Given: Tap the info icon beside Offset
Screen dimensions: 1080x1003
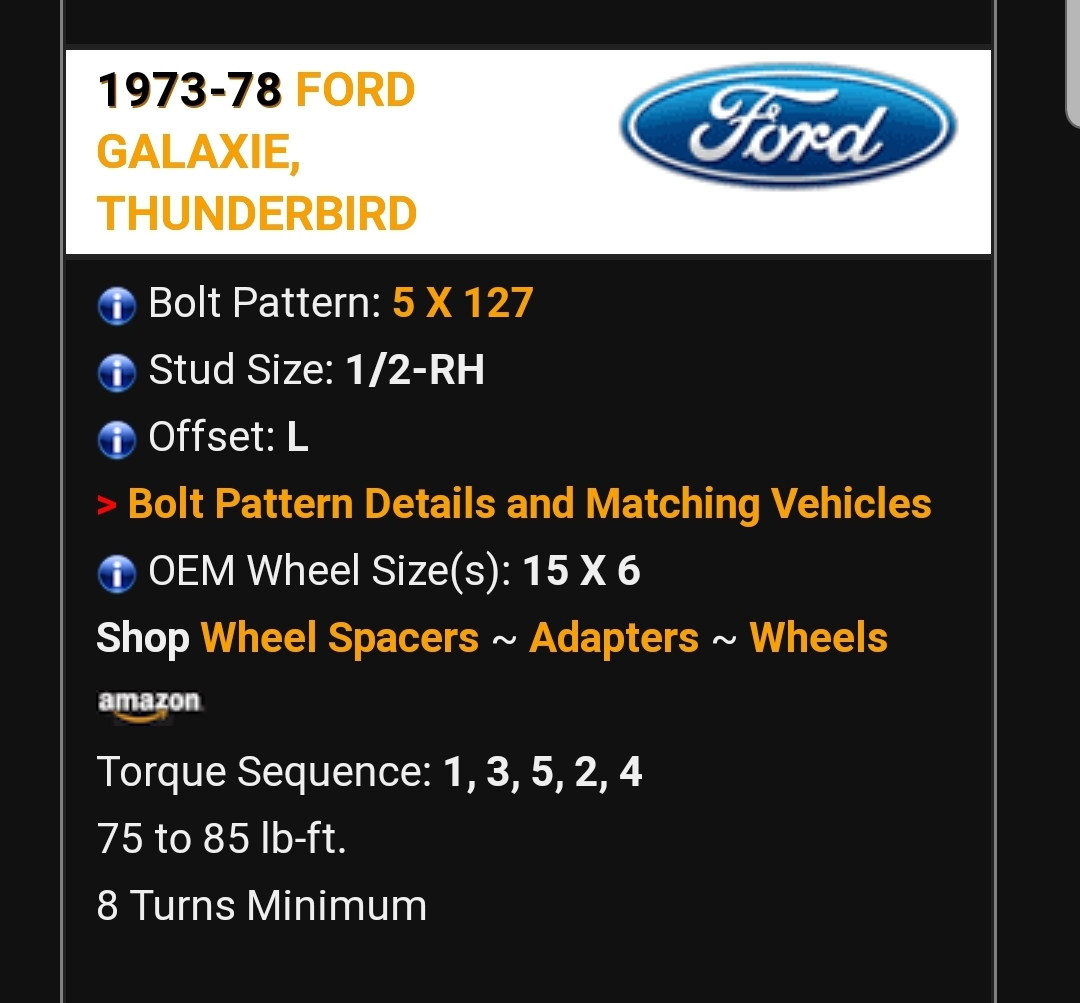Looking at the screenshot, I should pyautogui.click(x=117, y=440).
